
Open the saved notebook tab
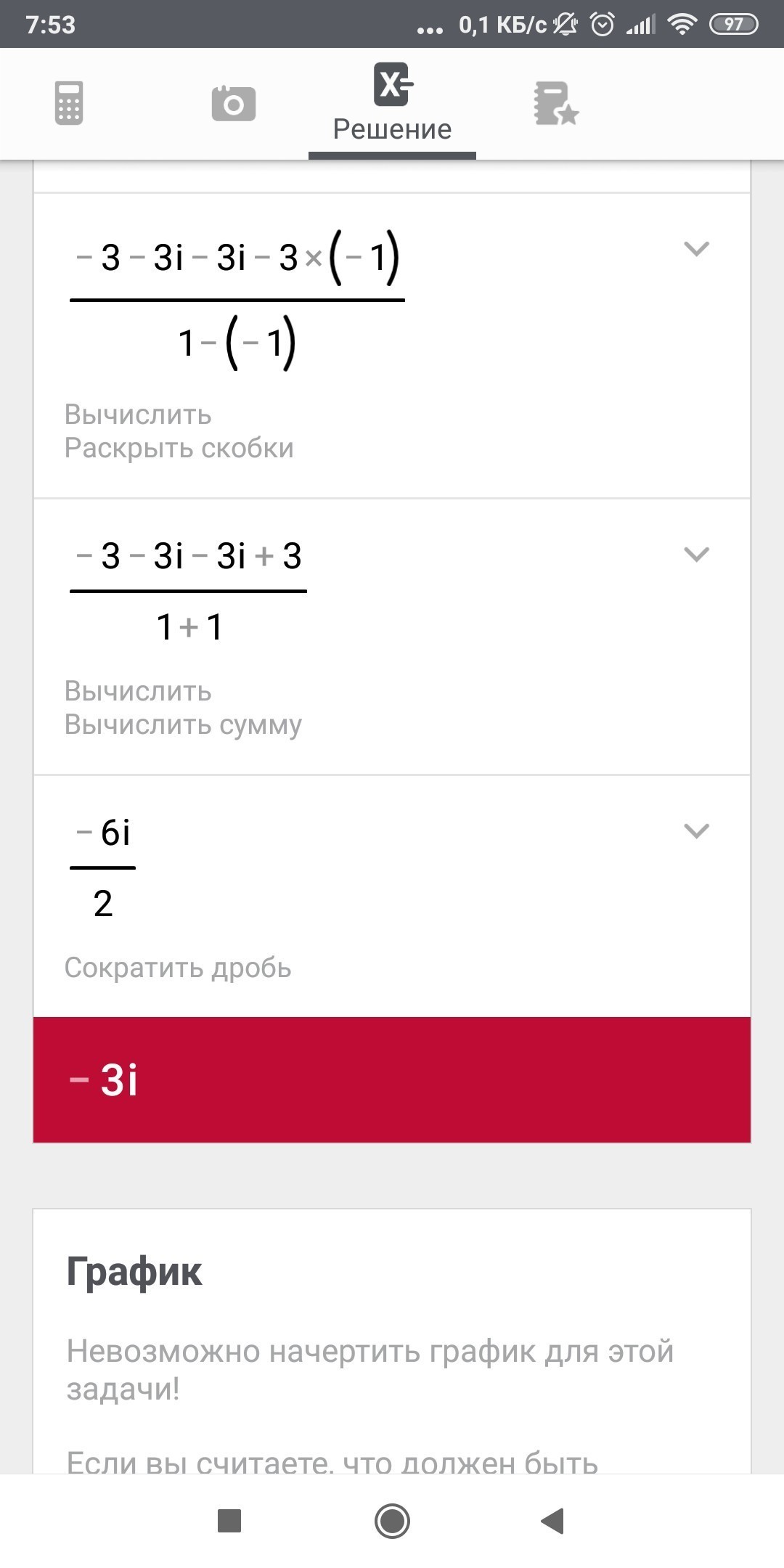point(556,103)
